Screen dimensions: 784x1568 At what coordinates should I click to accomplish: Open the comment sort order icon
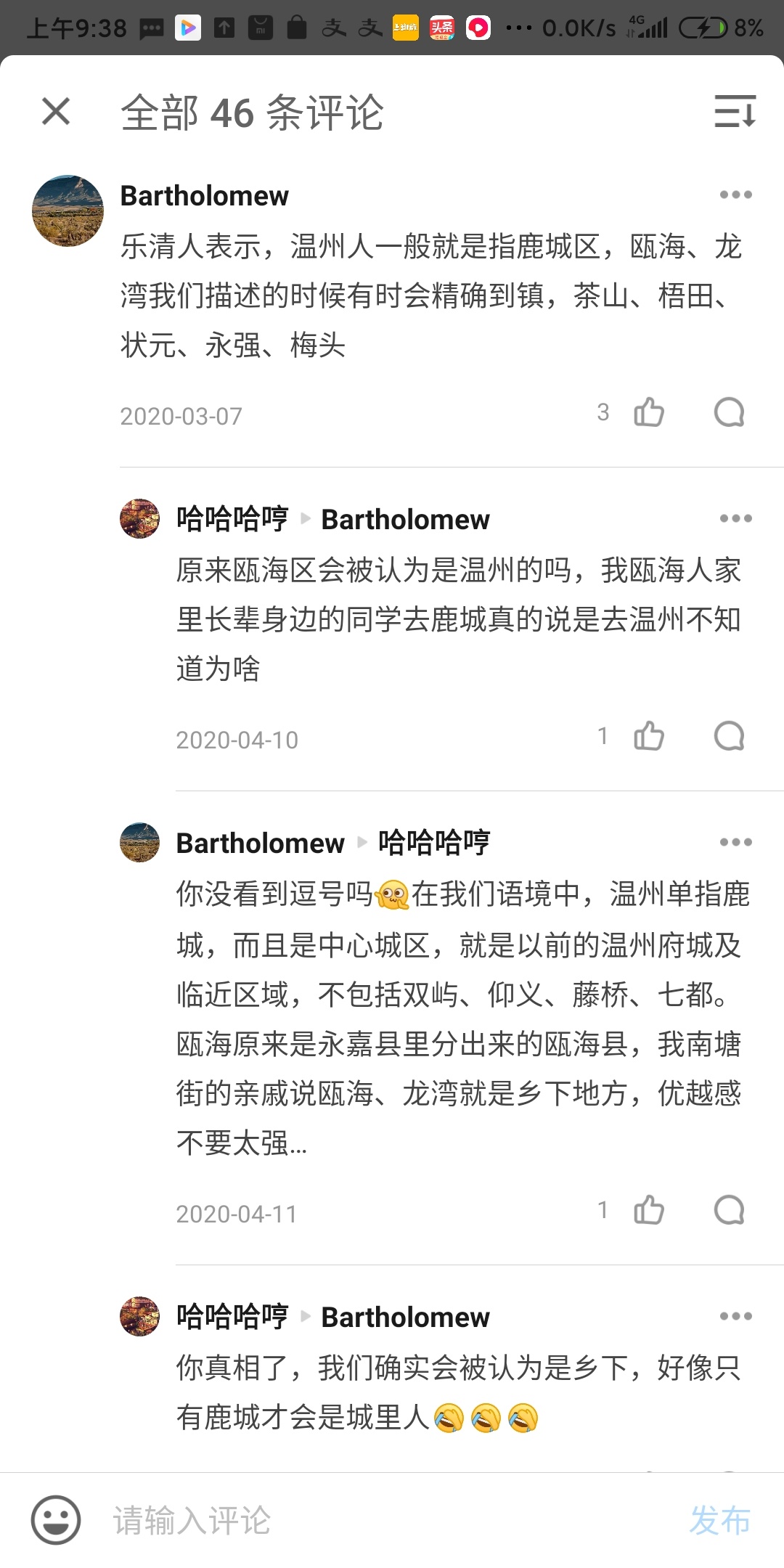pos(735,112)
